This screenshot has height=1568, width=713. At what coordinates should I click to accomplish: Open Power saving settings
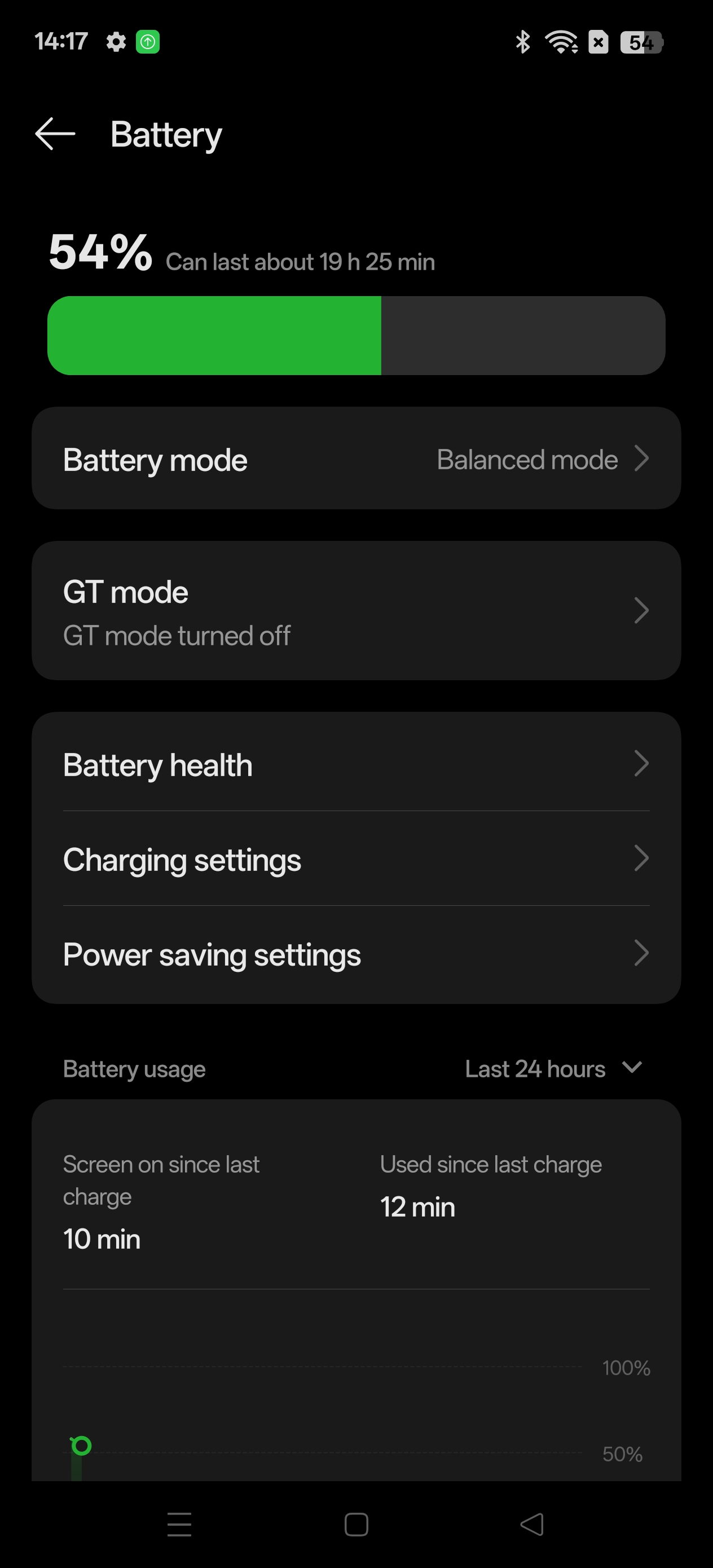356,954
